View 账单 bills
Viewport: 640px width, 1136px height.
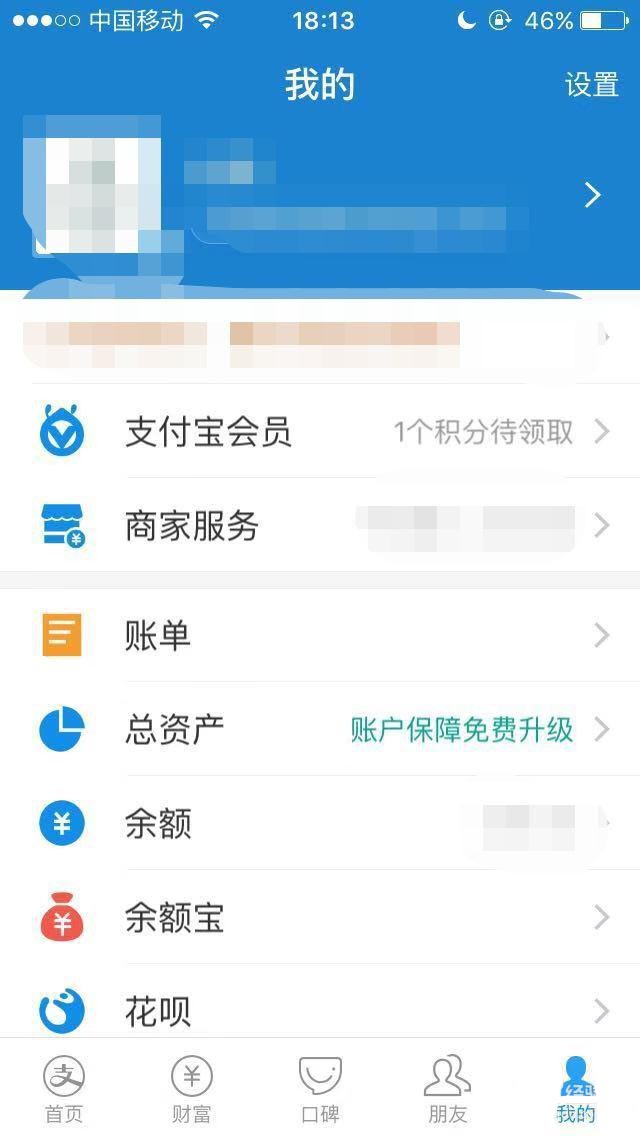click(x=320, y=635)
